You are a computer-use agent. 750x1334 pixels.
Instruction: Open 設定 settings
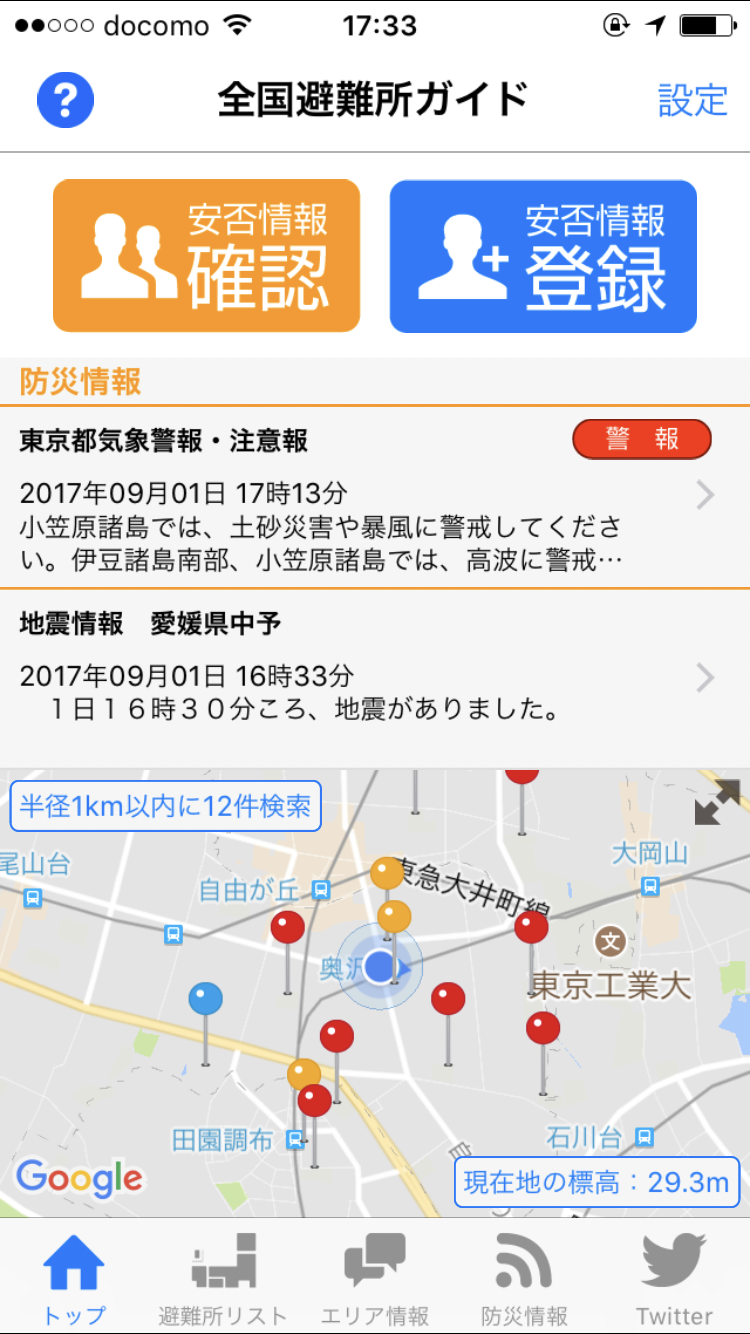692,100
